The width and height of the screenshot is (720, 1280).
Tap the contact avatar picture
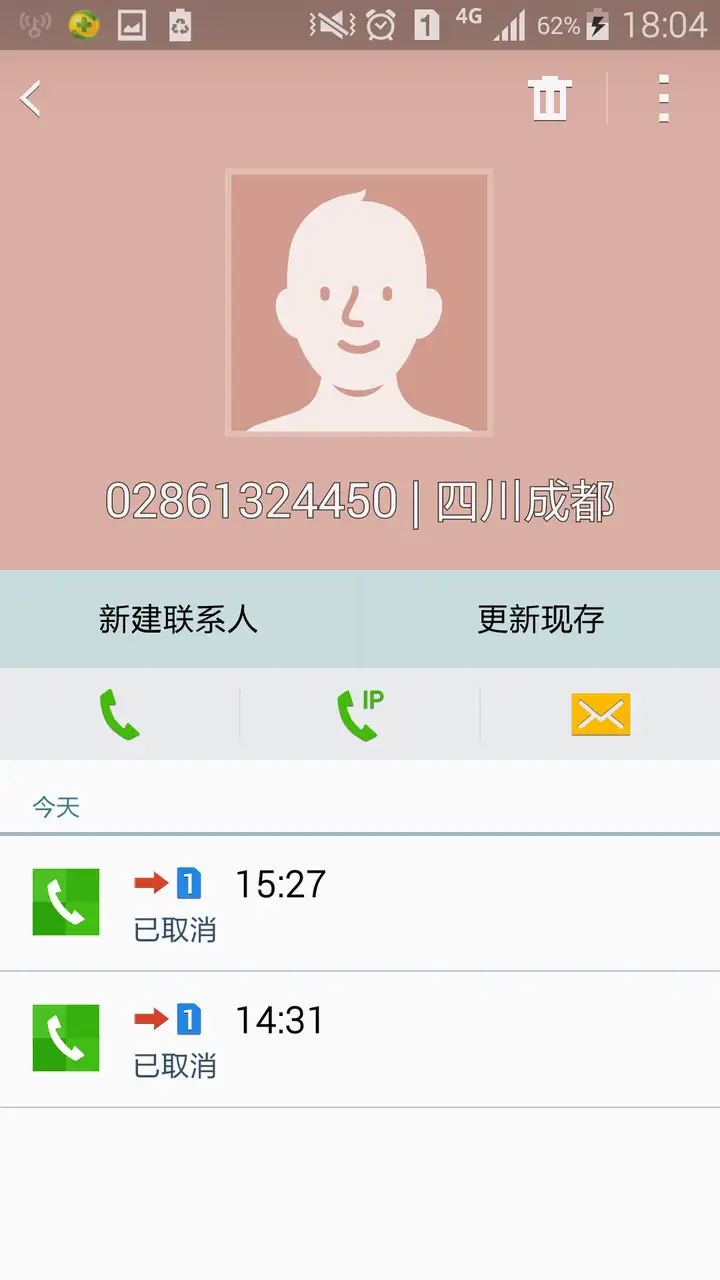(360, 303)
